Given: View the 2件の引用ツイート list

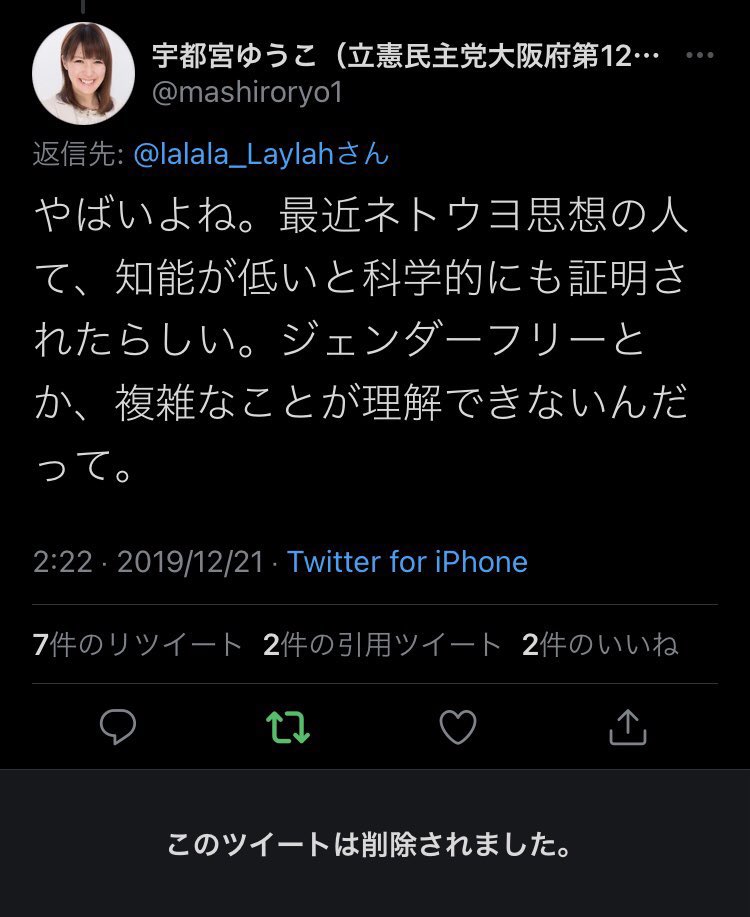Looking at the screenshot, I should pyautogui.click(x=382, y=645).
